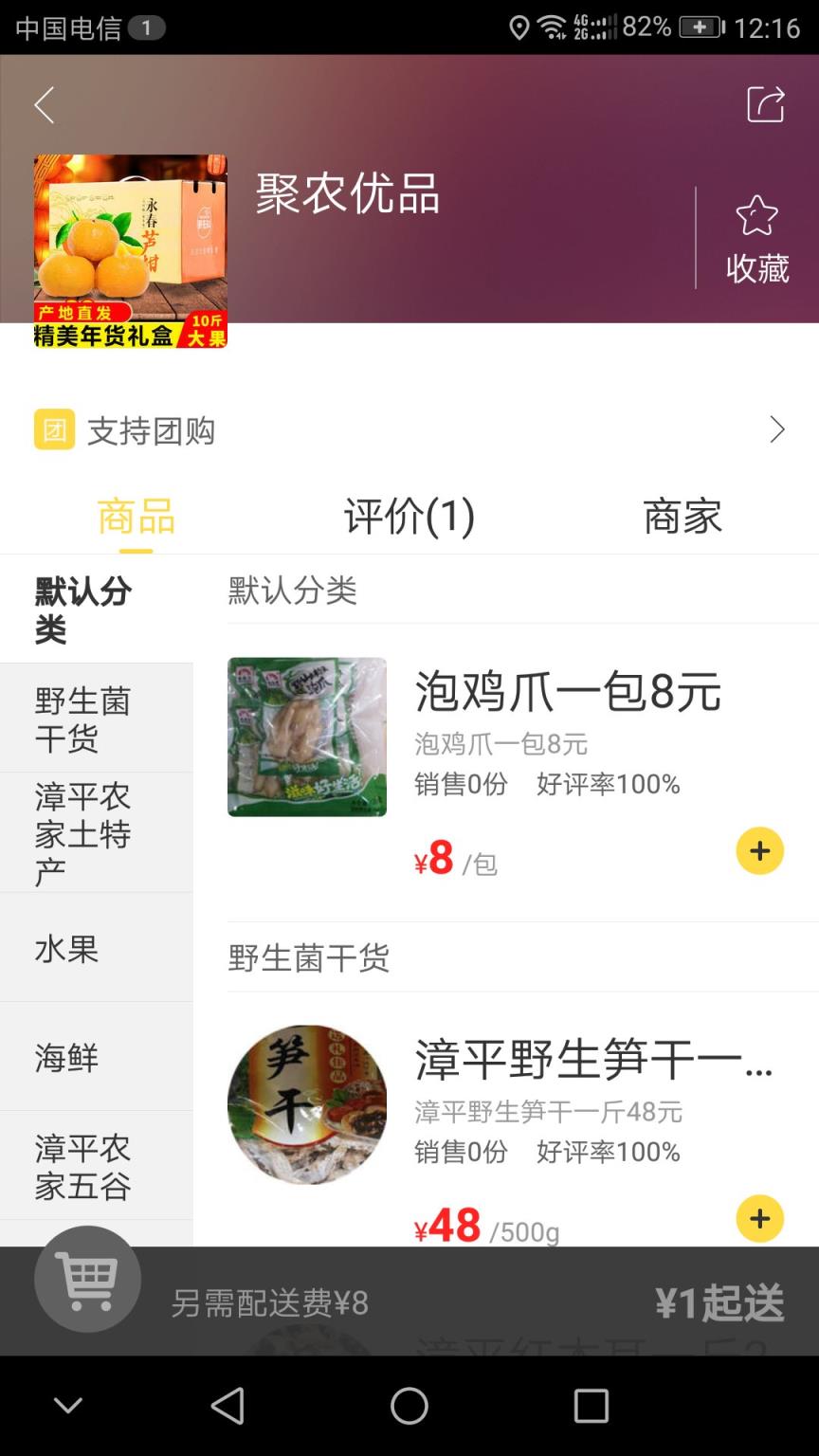Open product 泡鸡爪一包8元 title link
This screenshot has height=1456, width=819.
pyautogui.click(x=569, y=693)
